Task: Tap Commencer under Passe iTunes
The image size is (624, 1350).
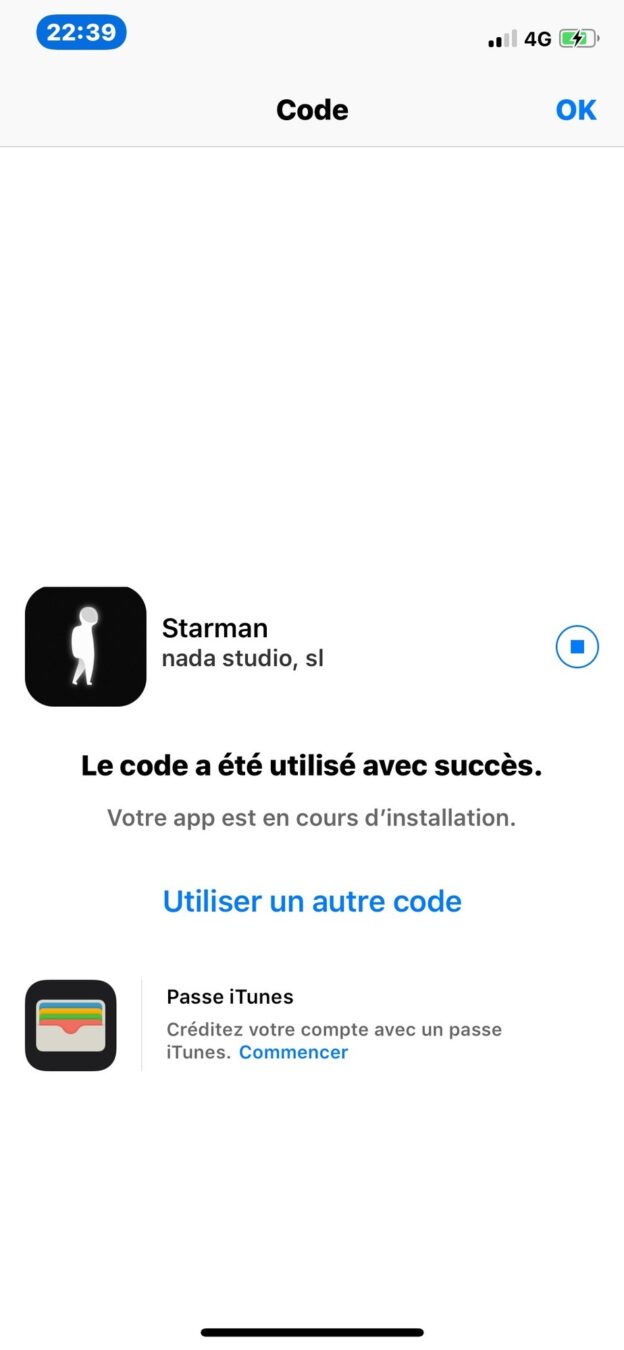Action: tap(293, 1052)
